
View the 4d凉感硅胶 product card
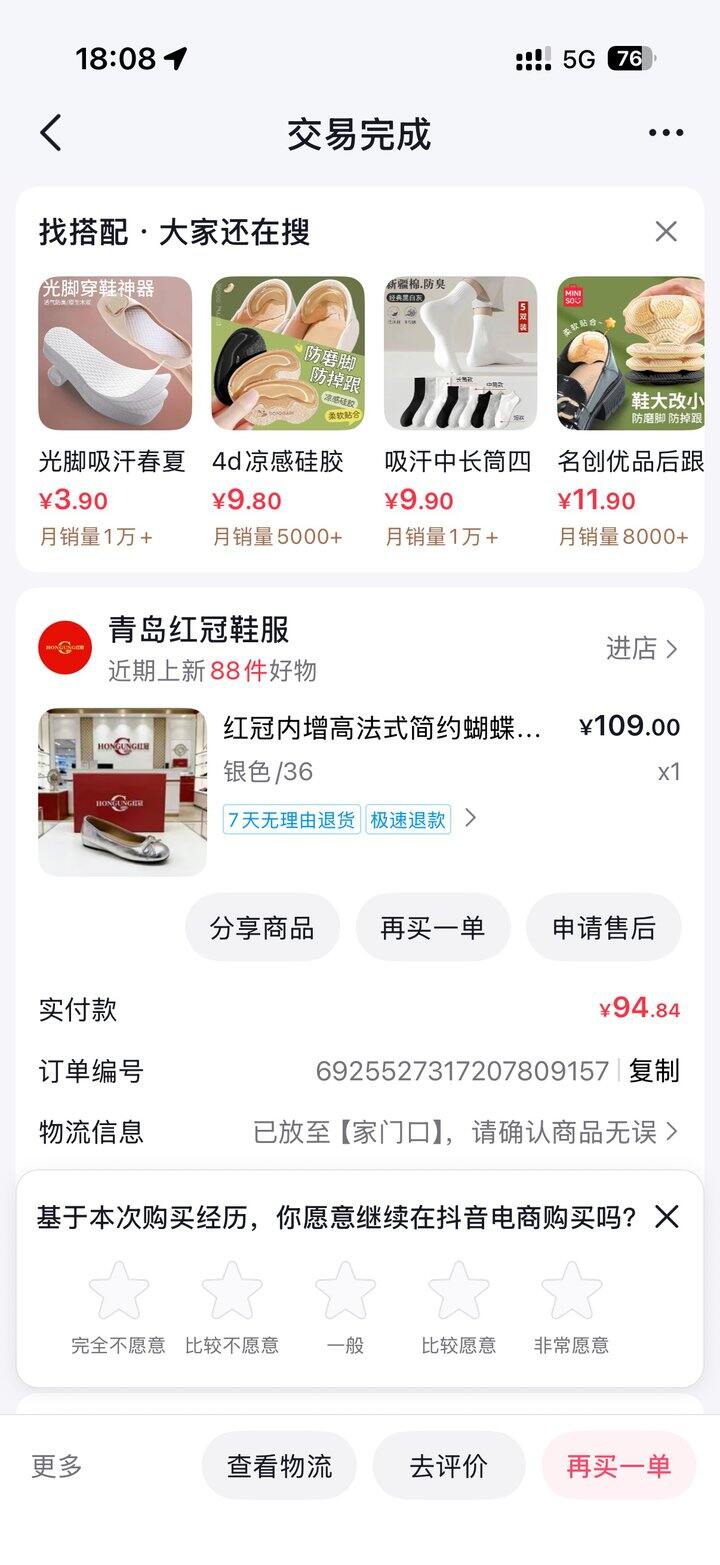287,410
